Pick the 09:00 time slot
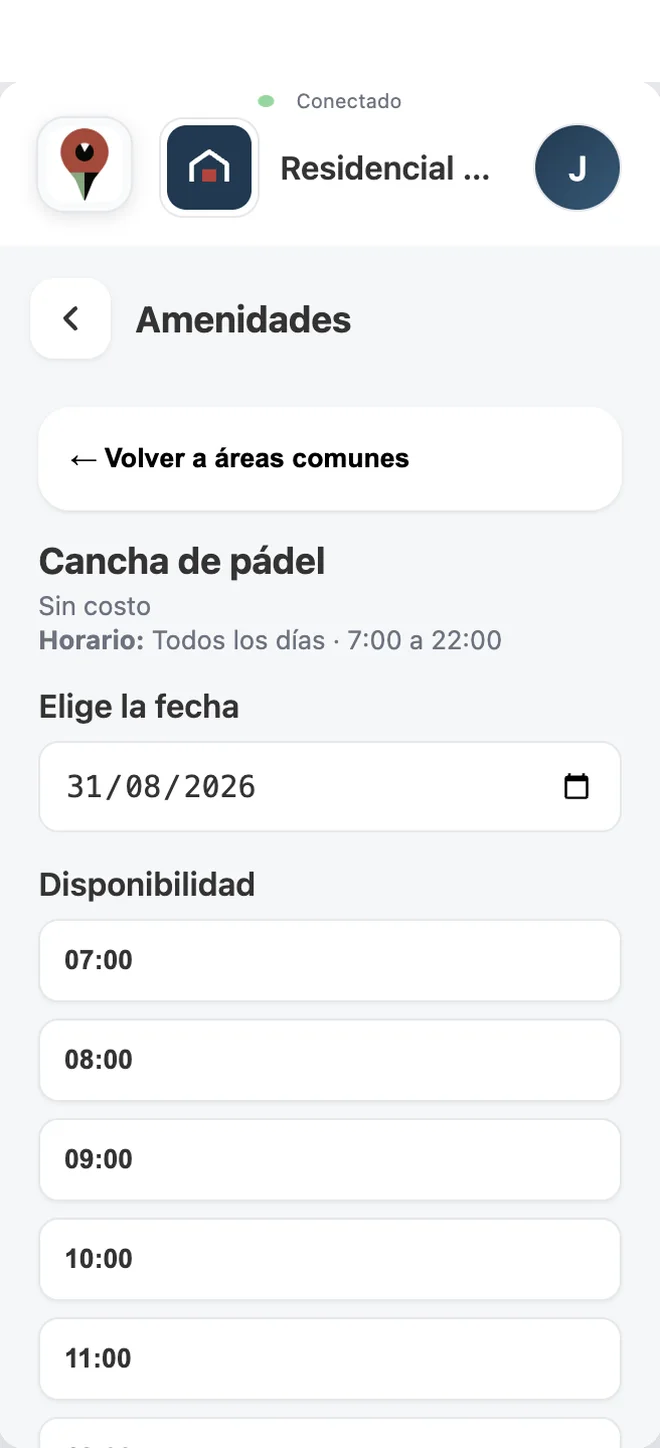660x1448 pixels. tap(330, 1160)
